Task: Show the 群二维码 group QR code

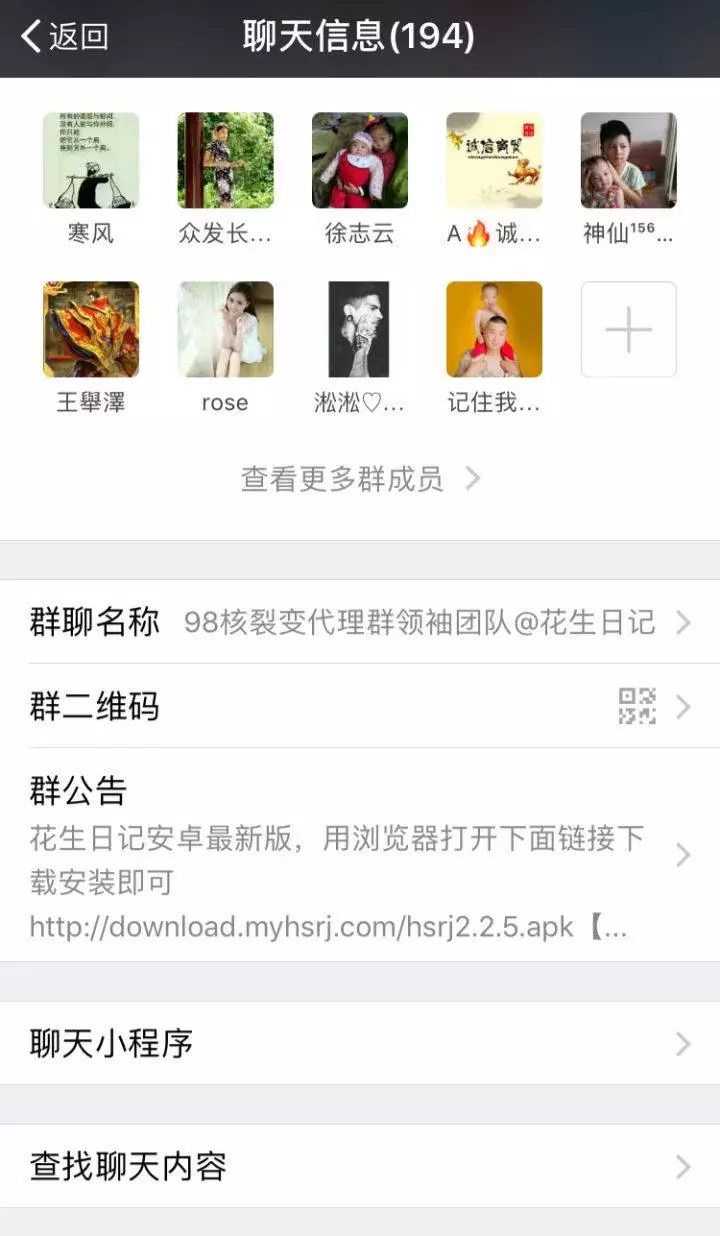Action: pos(360,706)
